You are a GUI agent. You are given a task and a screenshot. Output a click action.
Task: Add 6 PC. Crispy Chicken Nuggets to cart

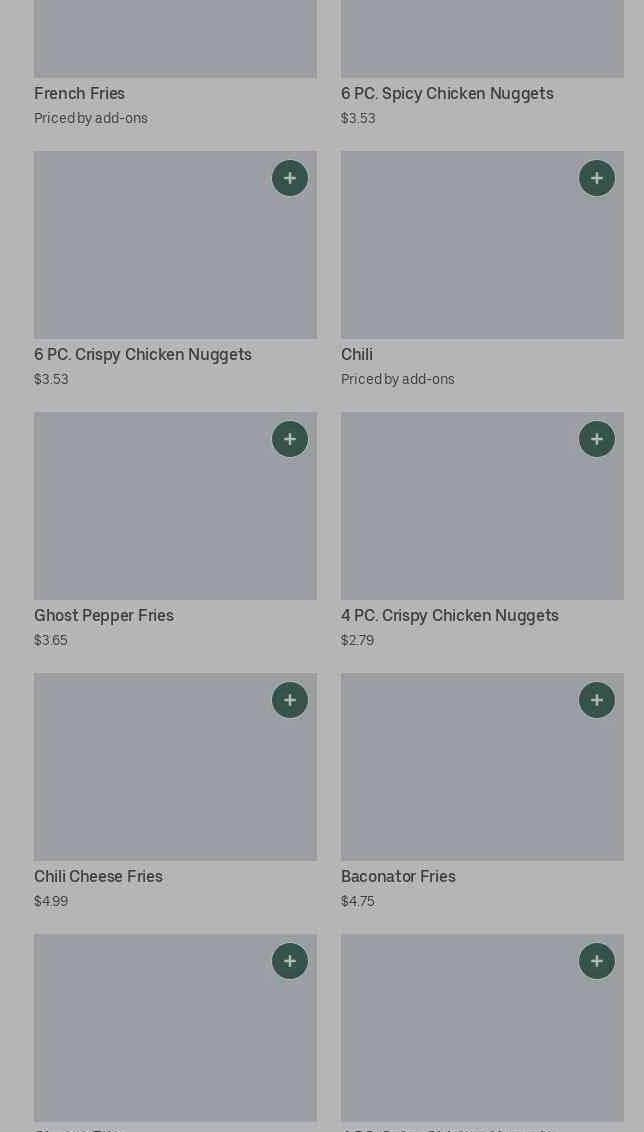coord(290,178)
